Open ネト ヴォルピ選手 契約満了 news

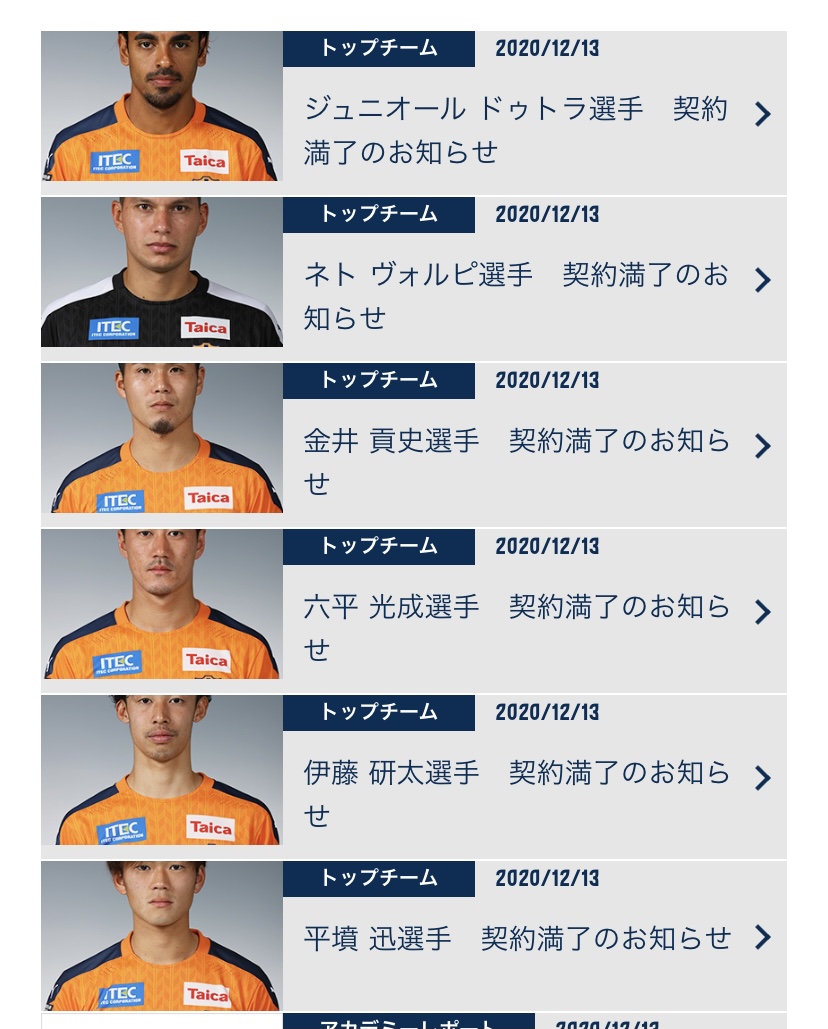[516, 296]
